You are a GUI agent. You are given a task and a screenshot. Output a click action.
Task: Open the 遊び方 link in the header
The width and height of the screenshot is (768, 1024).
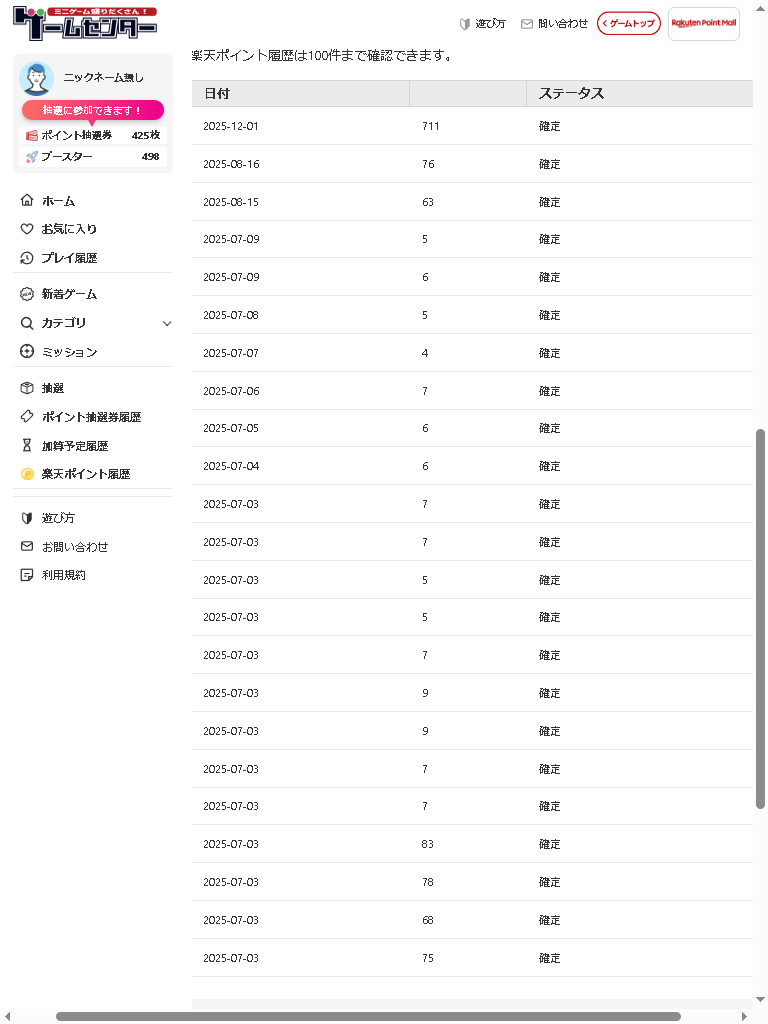point(482,23)
